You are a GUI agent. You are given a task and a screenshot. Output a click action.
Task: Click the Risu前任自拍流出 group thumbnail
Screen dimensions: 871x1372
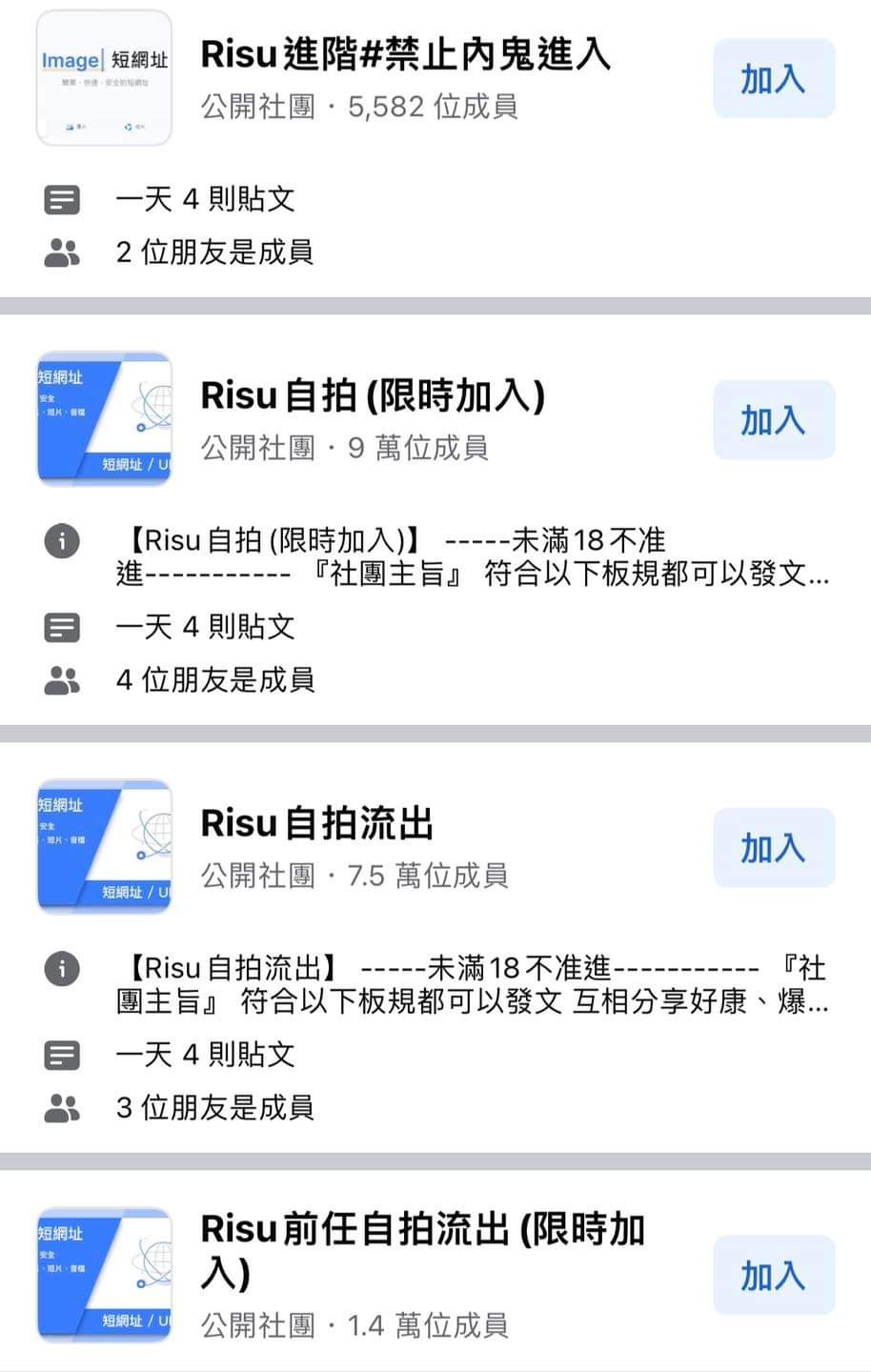tap(104, 1275)
